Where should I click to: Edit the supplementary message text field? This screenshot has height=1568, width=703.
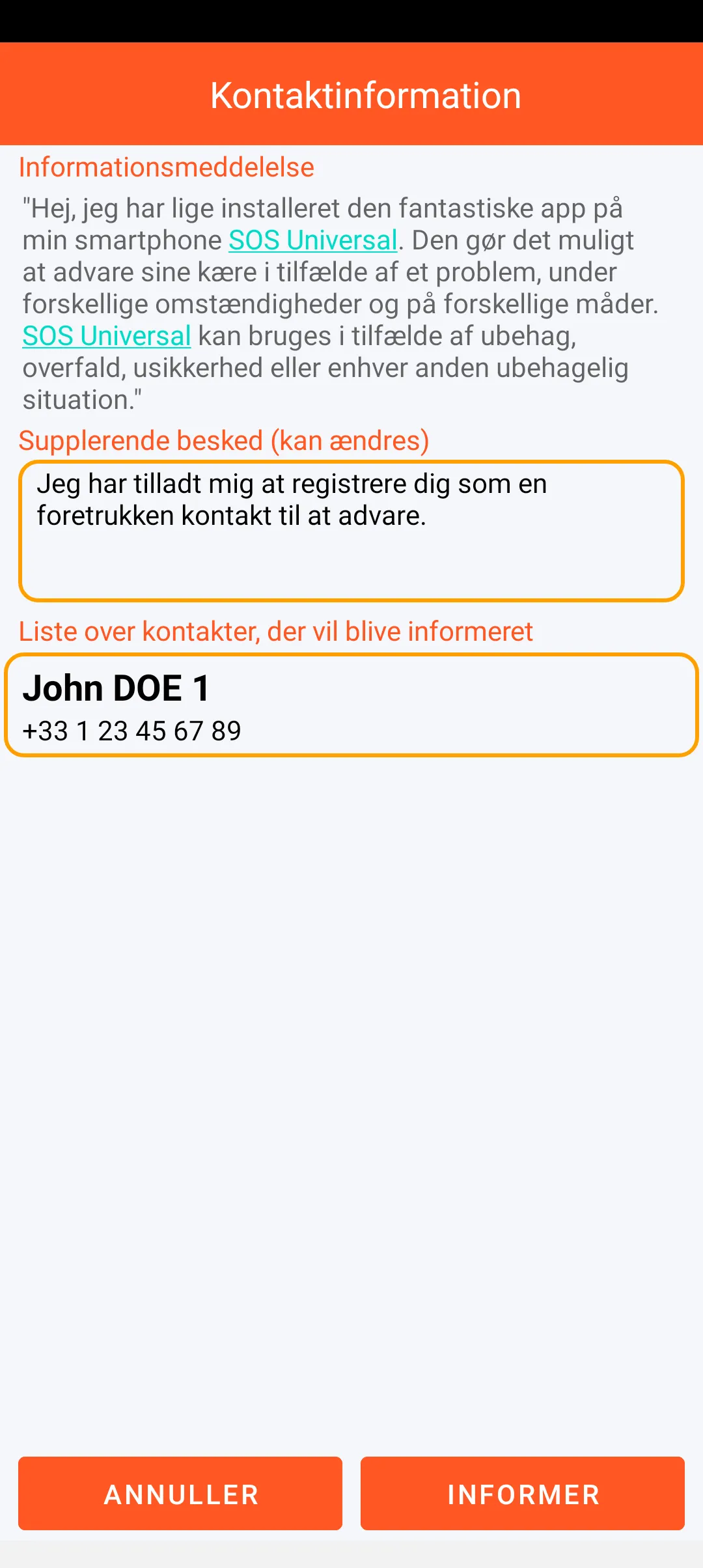pos(351,531)
